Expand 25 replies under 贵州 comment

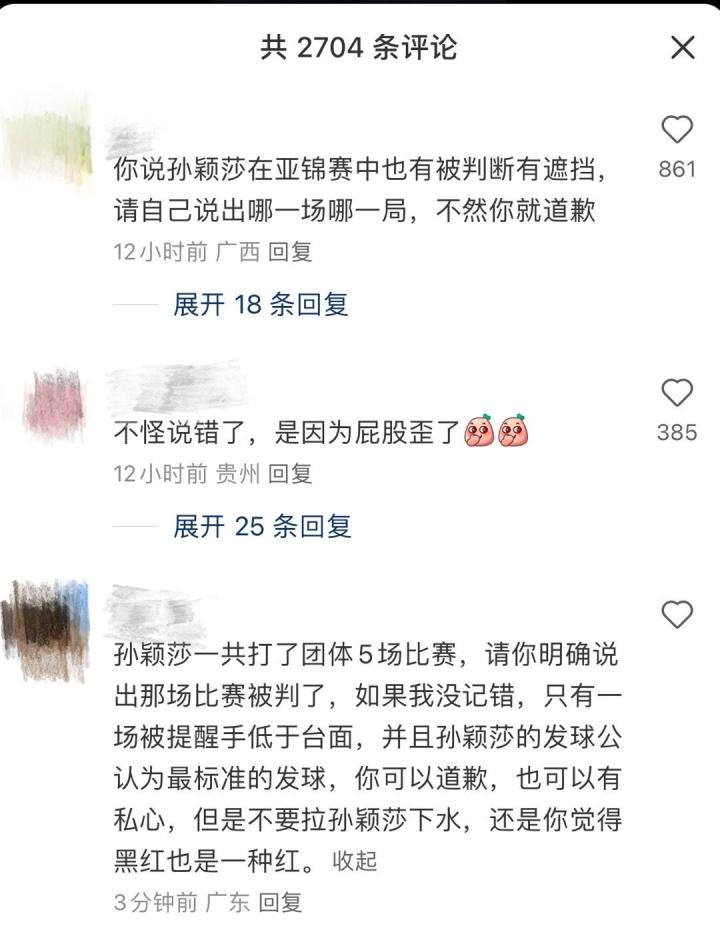pyautogui.click(x=261, y=526)
